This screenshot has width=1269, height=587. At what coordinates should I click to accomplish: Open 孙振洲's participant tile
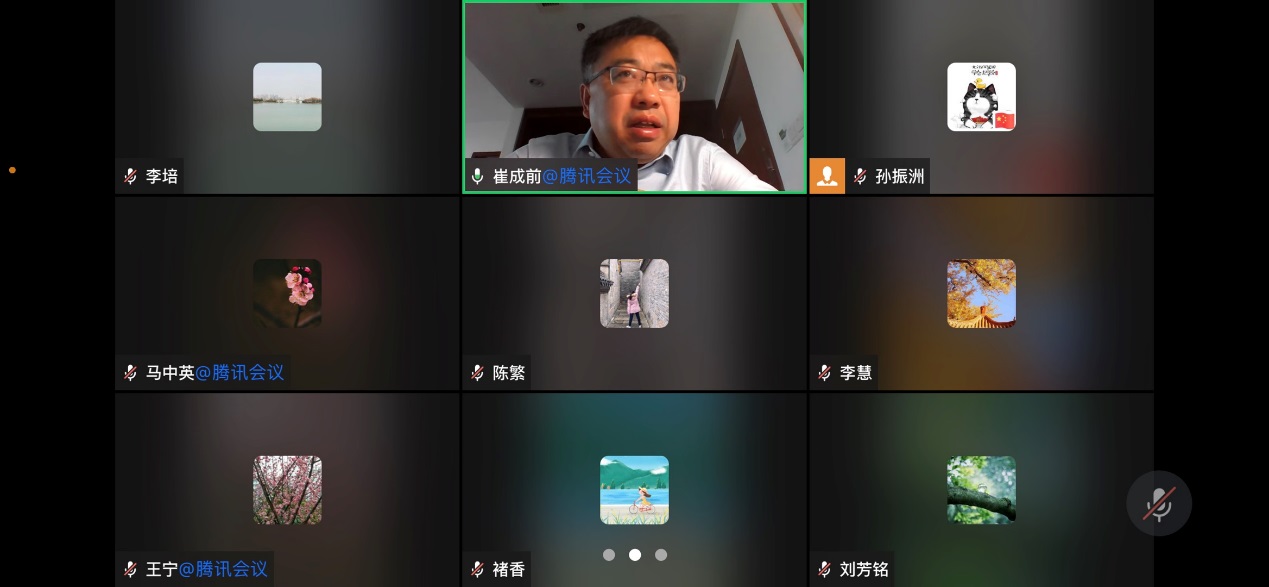[981, 97]
